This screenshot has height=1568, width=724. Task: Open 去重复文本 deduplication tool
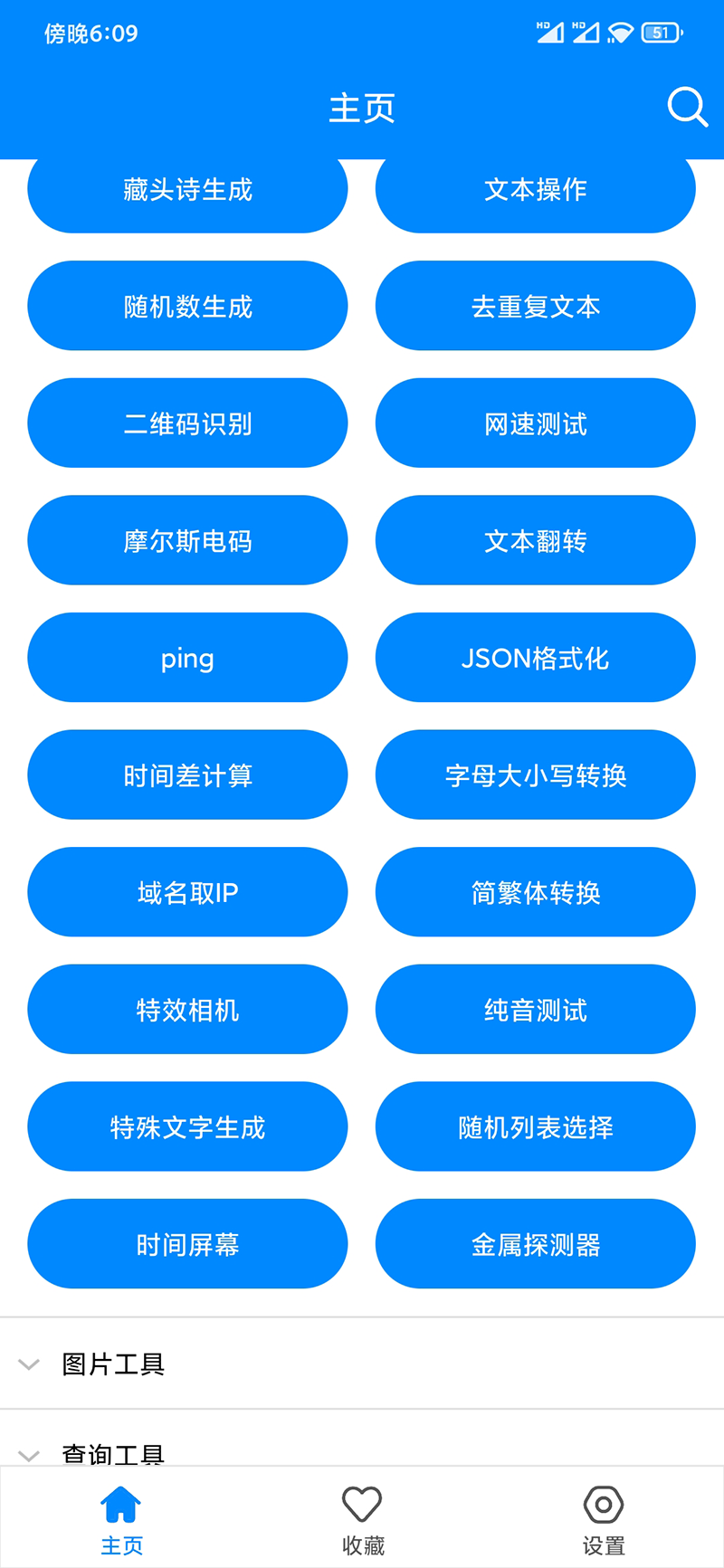pyautogui.click(x=535, y=307)
